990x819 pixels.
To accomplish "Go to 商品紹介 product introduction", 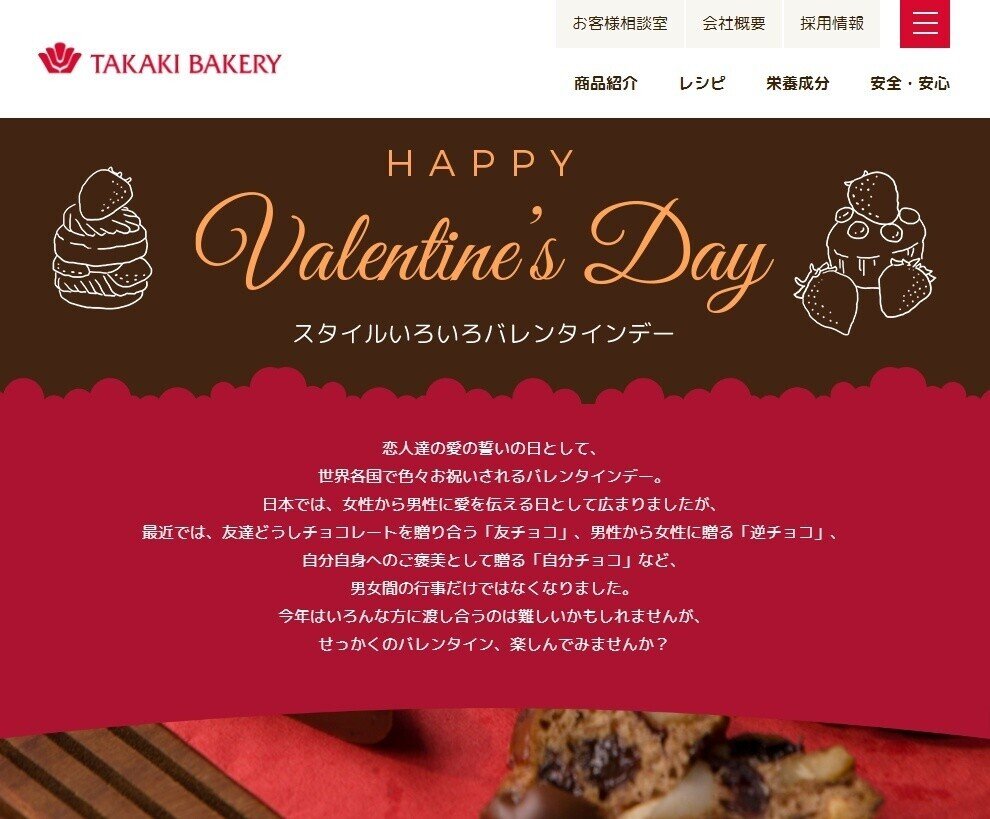I will 605,84.
